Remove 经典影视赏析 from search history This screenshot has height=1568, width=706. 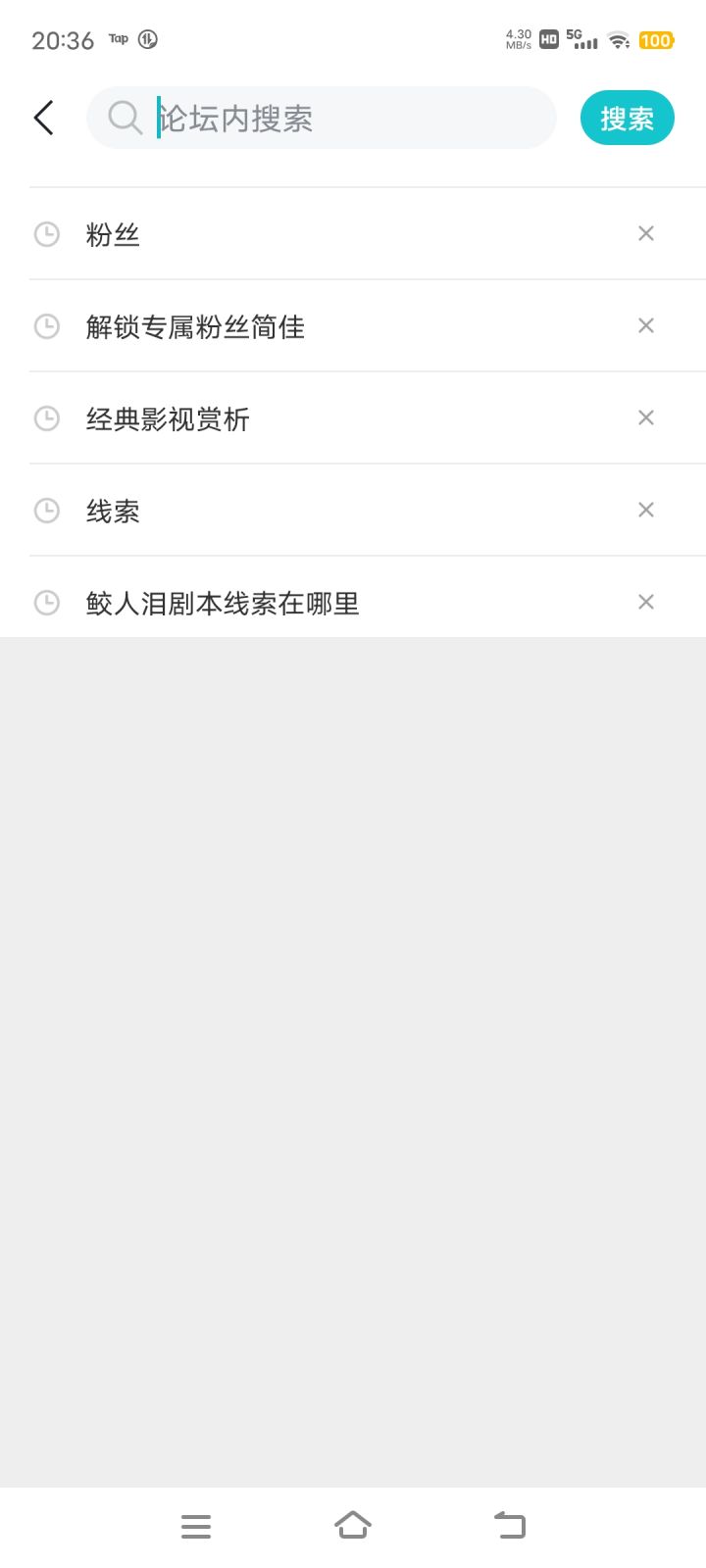coord(645,417)
